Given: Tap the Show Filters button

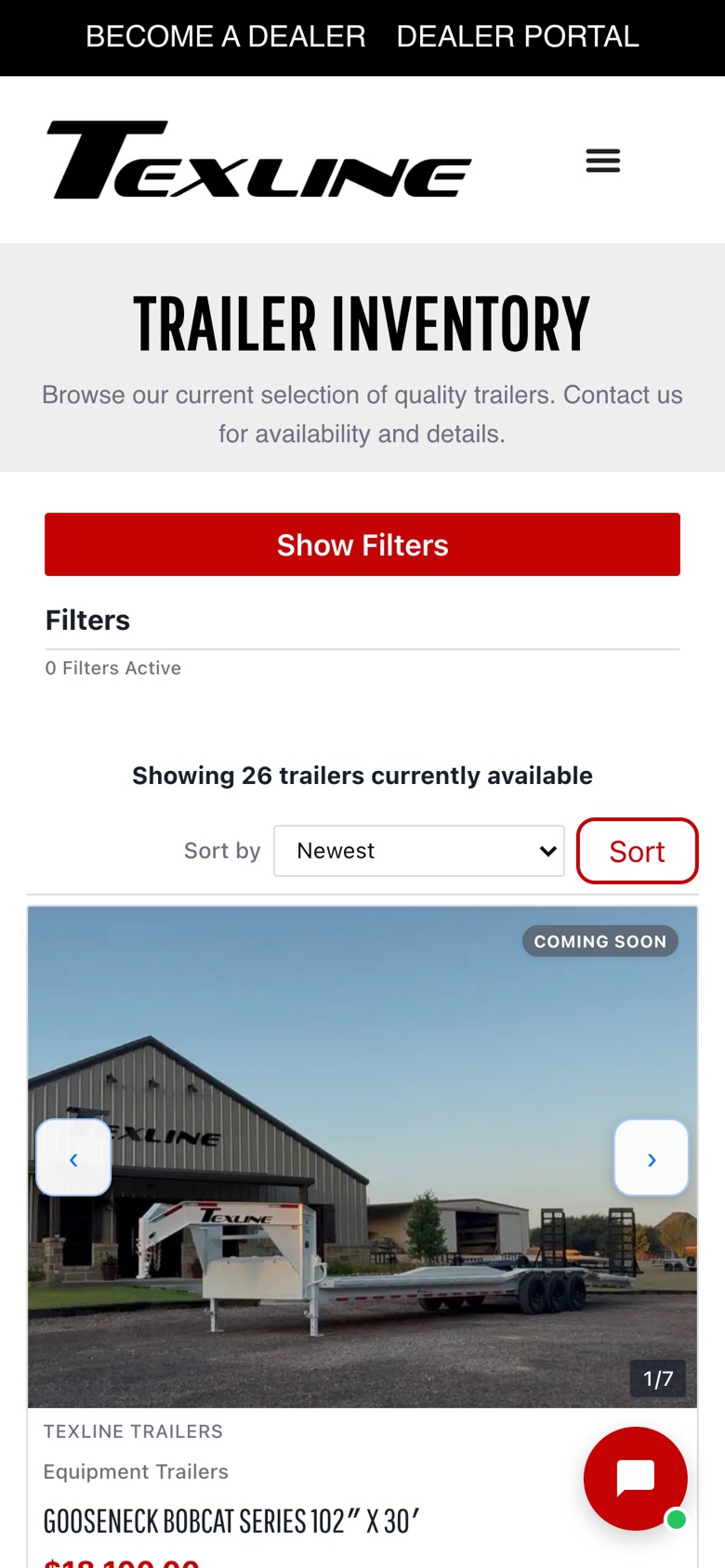Looking at the screenshot, I should (x=362, y=544).
